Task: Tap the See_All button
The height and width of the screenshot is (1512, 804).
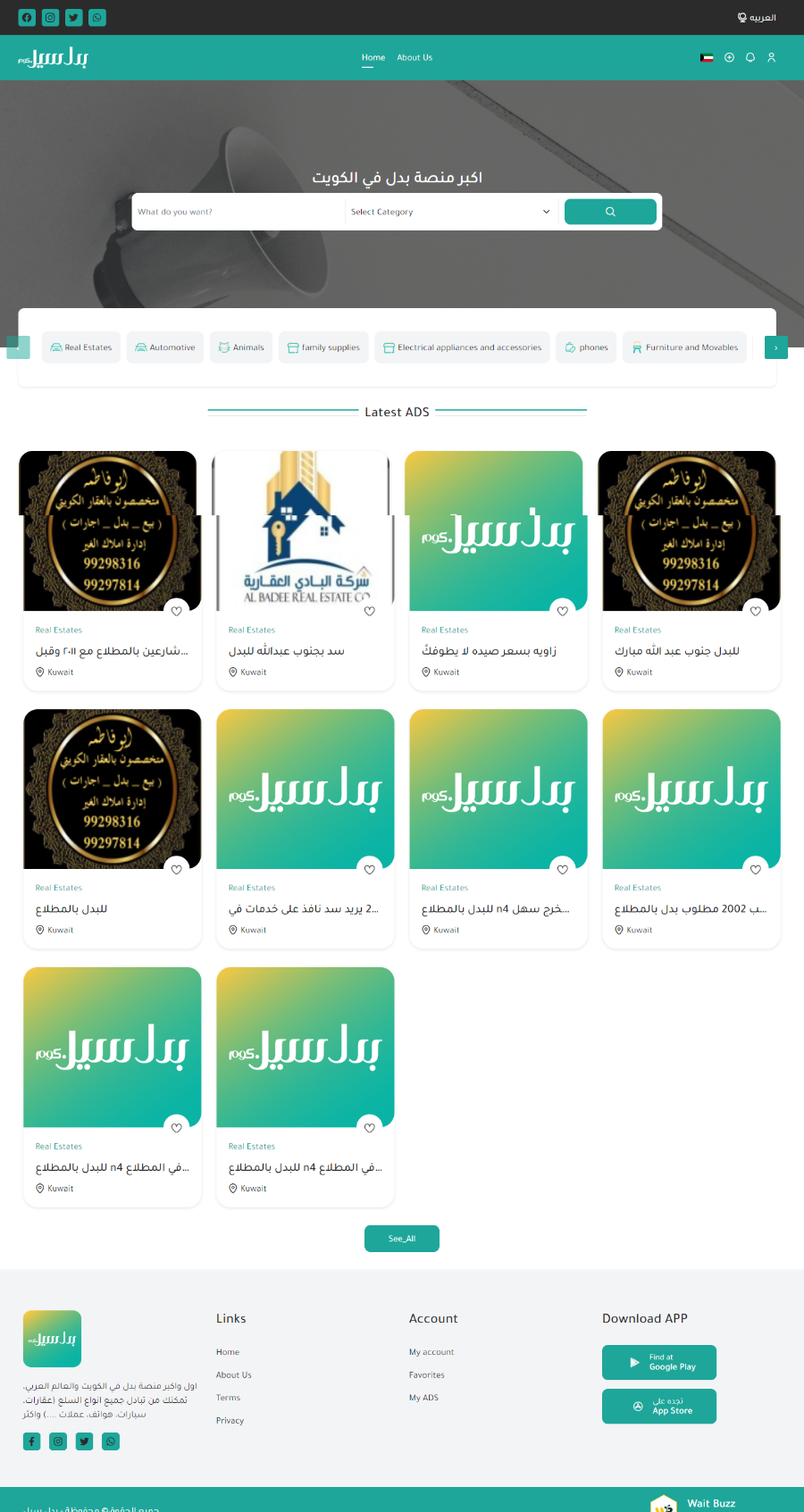Action: coord(401,1239)
